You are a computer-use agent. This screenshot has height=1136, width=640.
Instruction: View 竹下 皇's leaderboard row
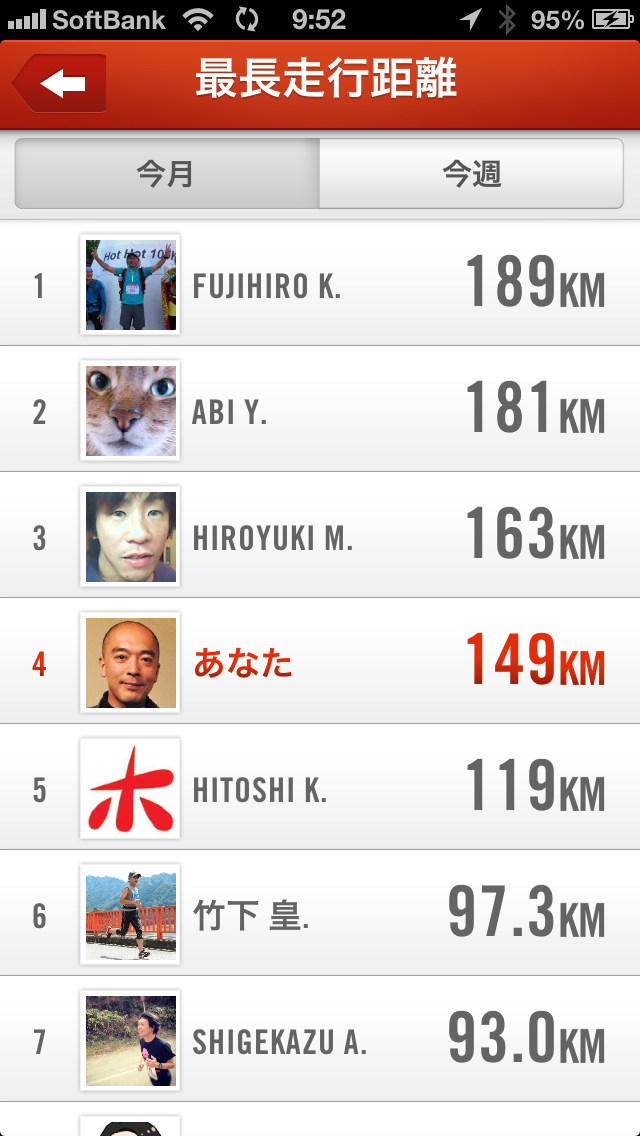coord(320,915)
